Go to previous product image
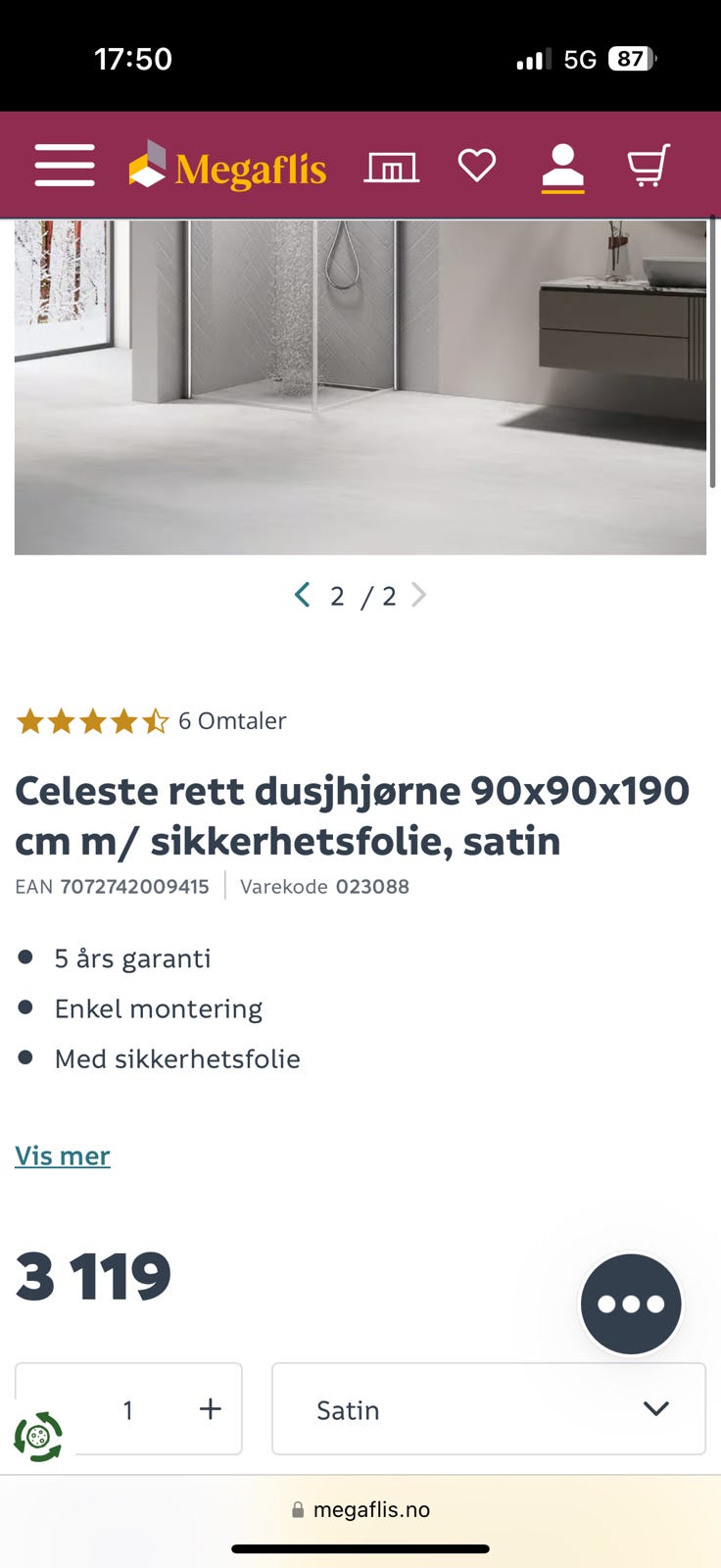The width and height of the screenshot is (721, 1568). click(x=302, y=594)
